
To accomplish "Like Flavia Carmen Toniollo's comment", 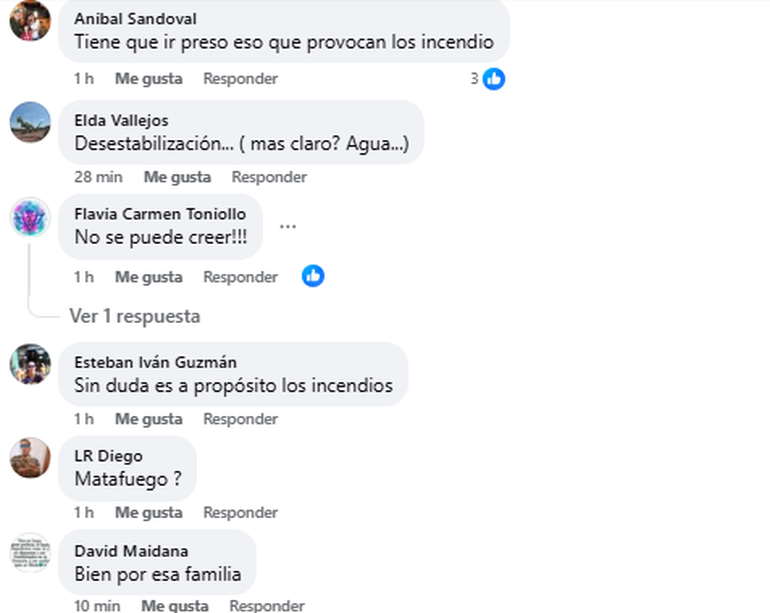I will pyautogui.click(x=148, y=277).
